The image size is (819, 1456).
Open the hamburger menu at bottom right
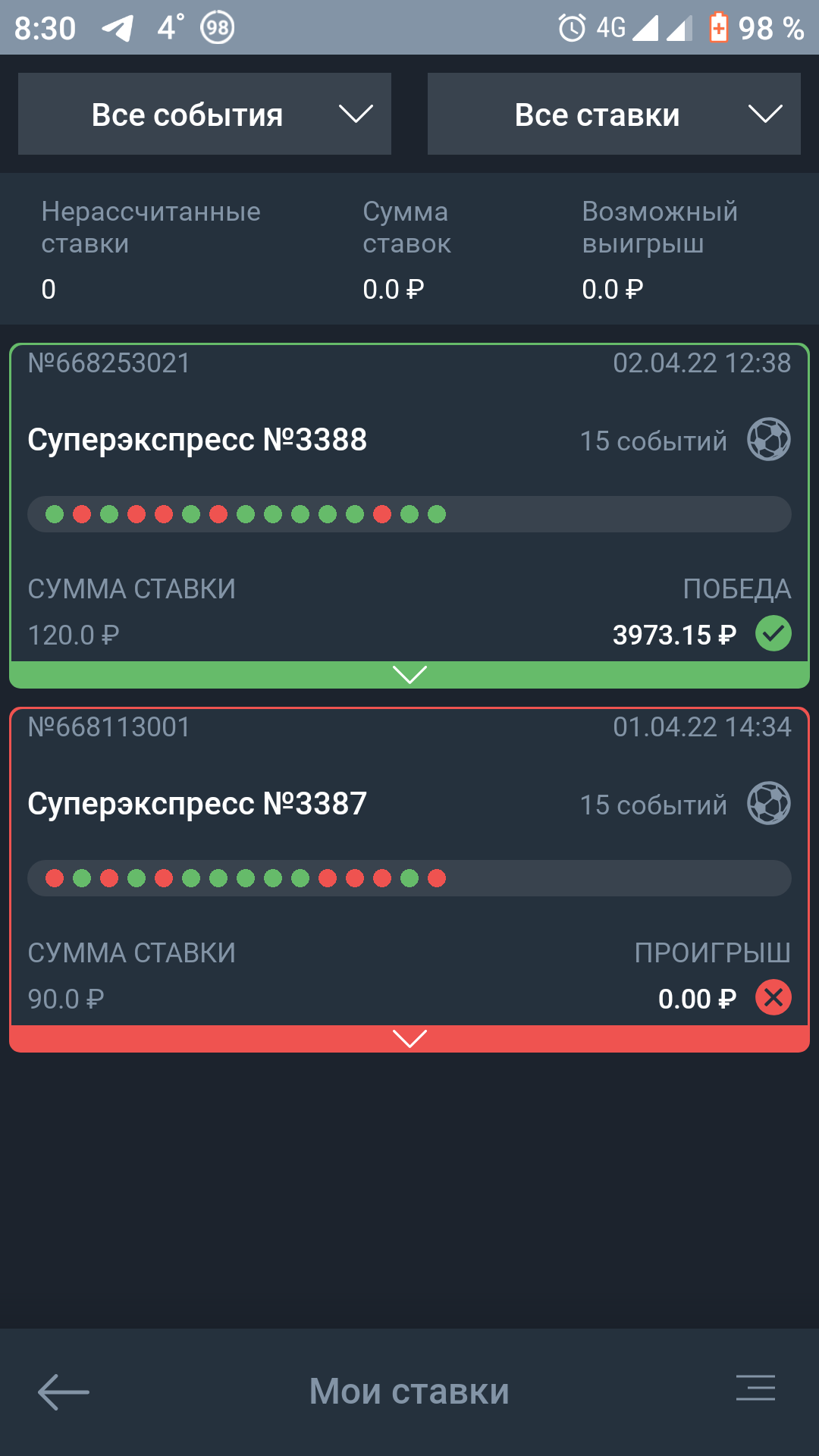755,1388
